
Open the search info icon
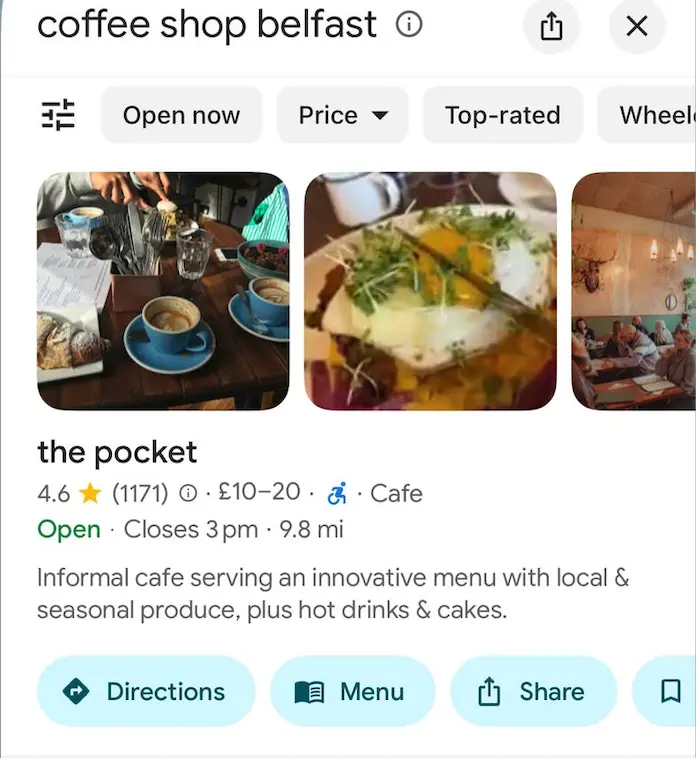click(x=409, y=25)
